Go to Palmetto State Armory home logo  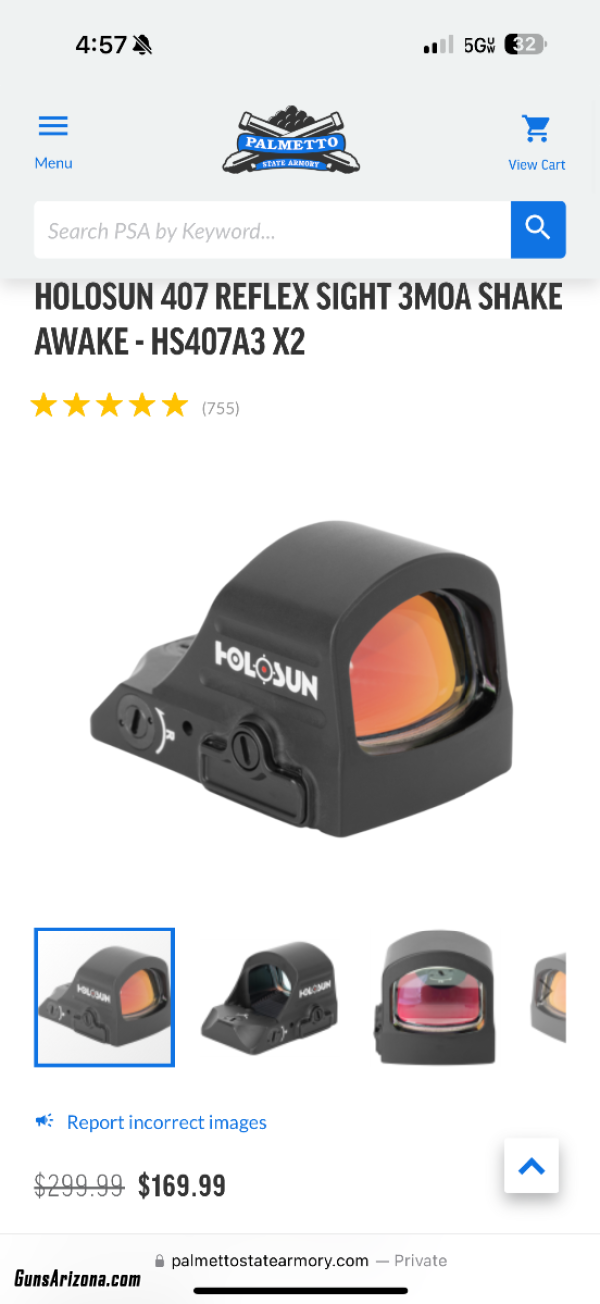291,140
